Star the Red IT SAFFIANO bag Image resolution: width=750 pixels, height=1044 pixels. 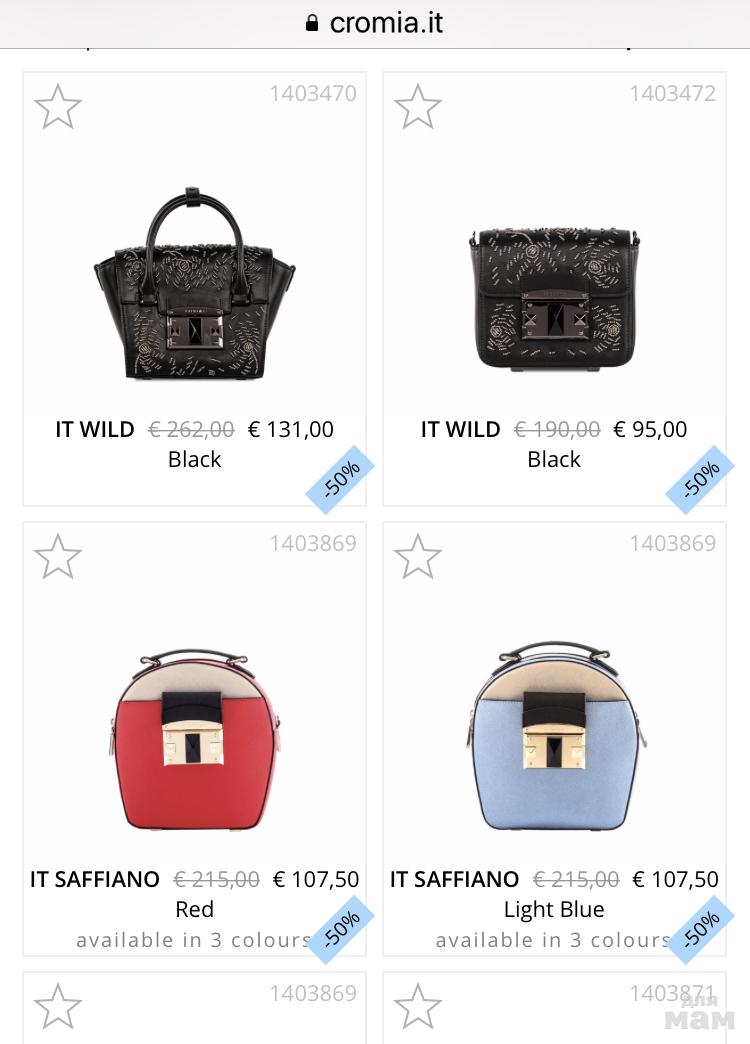(58, 557)
